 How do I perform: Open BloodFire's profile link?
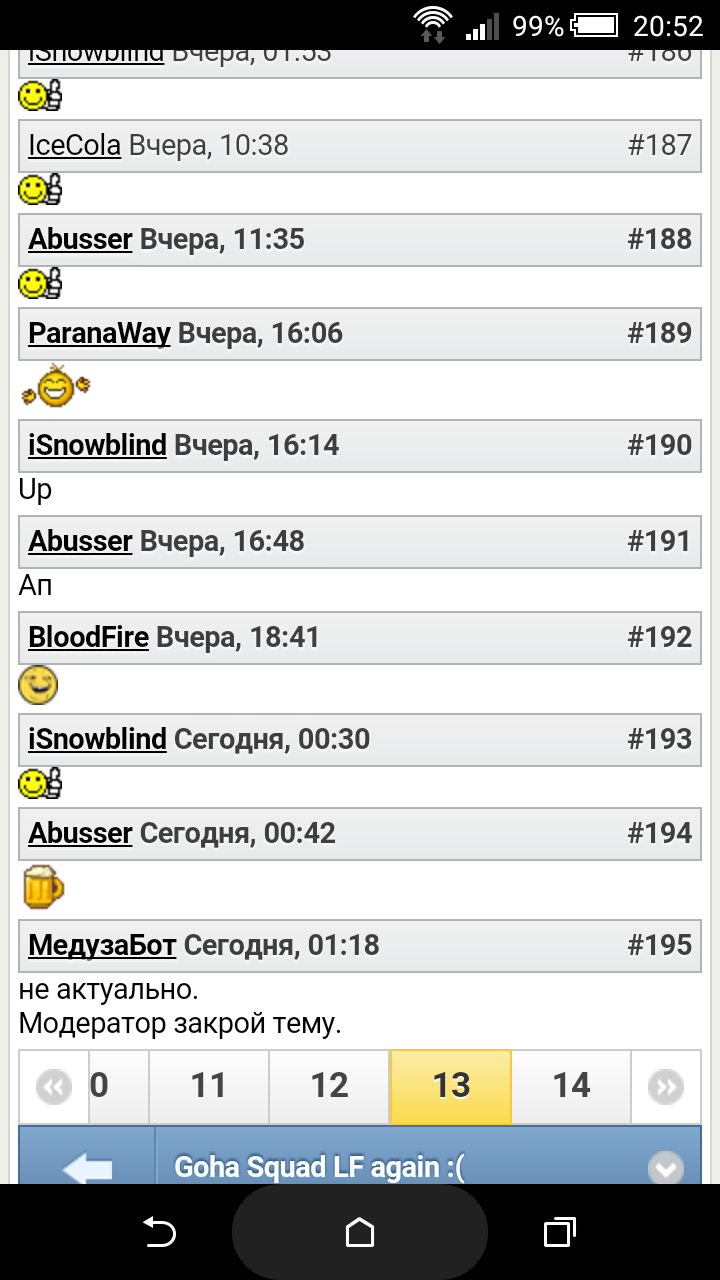click(89, 637)
